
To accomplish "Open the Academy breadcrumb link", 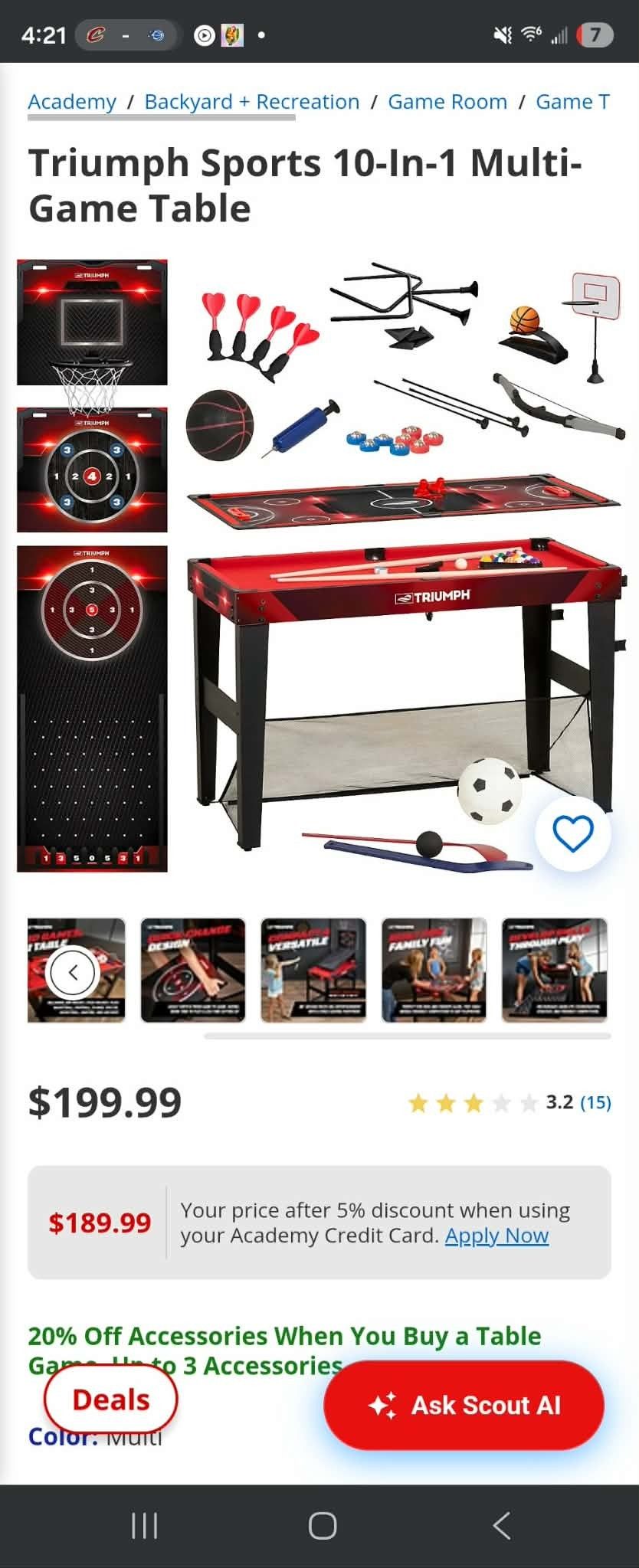I will tap(72, 102).
